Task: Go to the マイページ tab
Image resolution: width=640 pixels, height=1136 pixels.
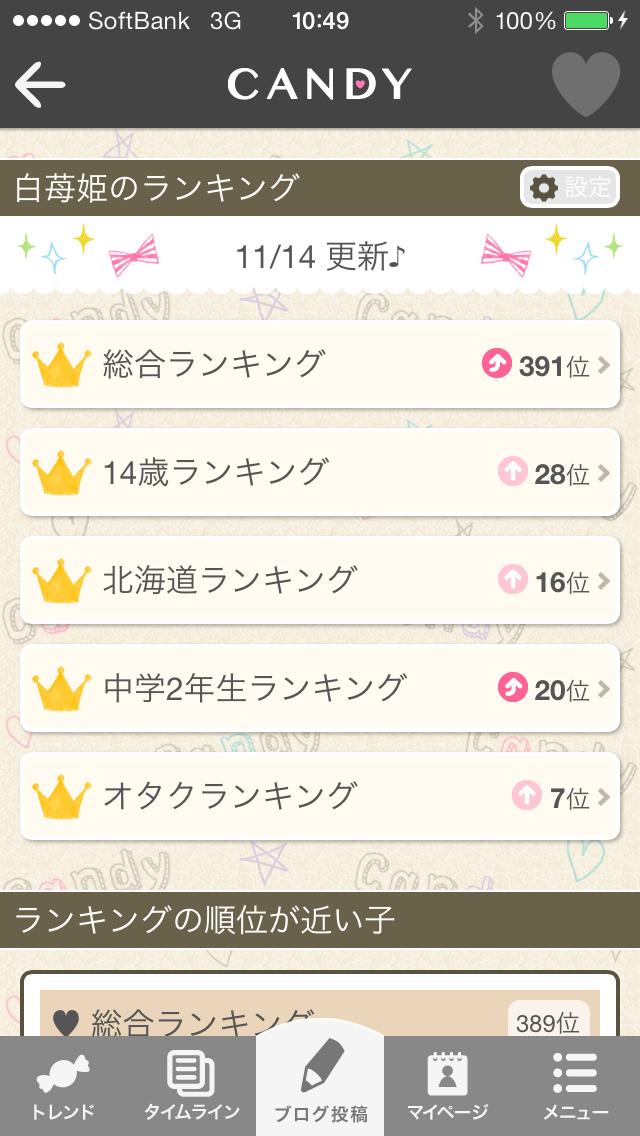Action: pyautogui.click(x=447, y=1086)
